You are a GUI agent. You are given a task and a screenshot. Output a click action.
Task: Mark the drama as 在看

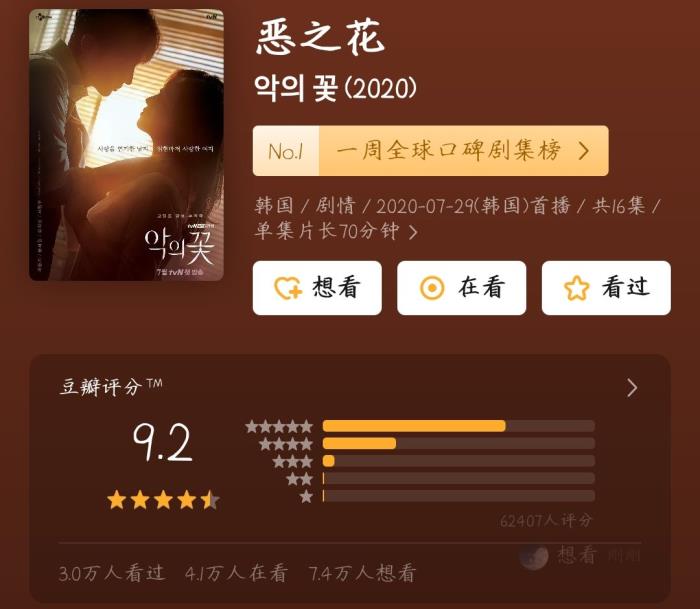pyautogui.click(x=461, y=288)
